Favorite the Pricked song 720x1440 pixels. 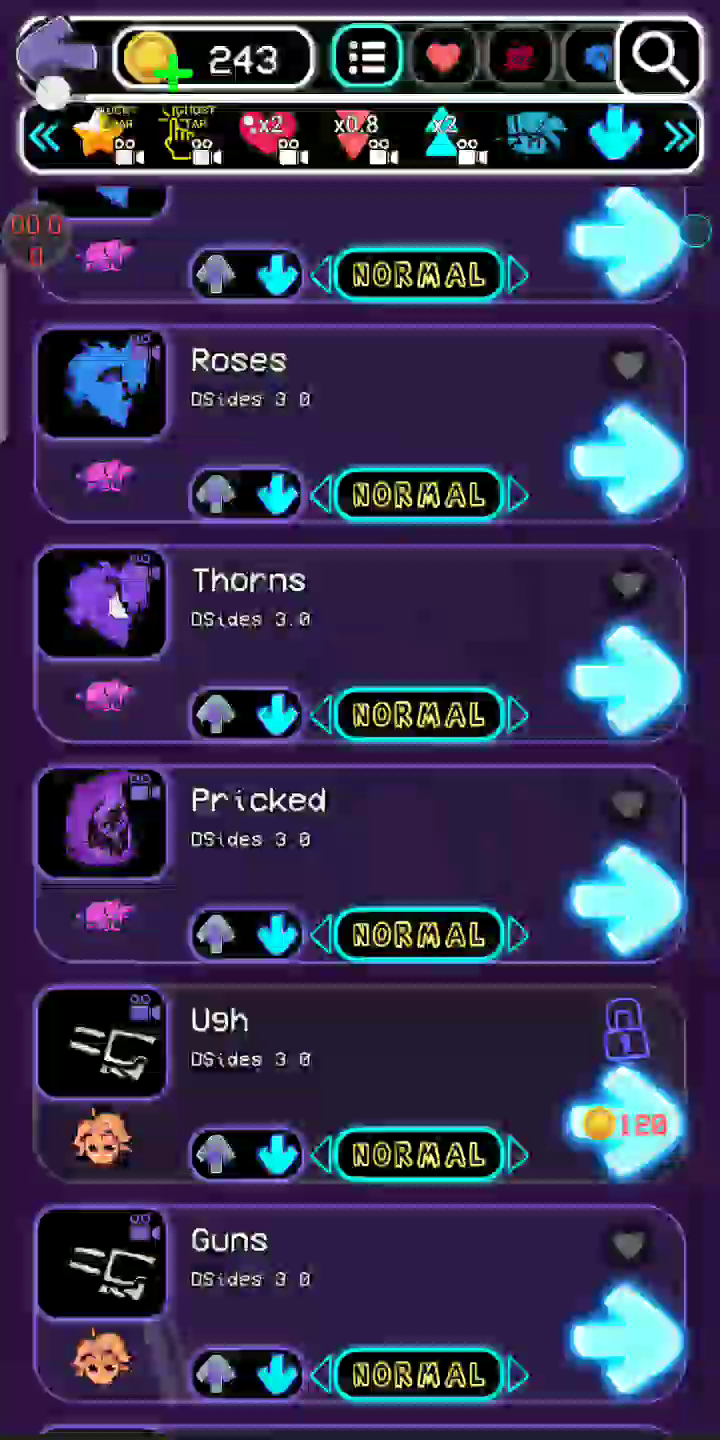[x=629, y=805]
